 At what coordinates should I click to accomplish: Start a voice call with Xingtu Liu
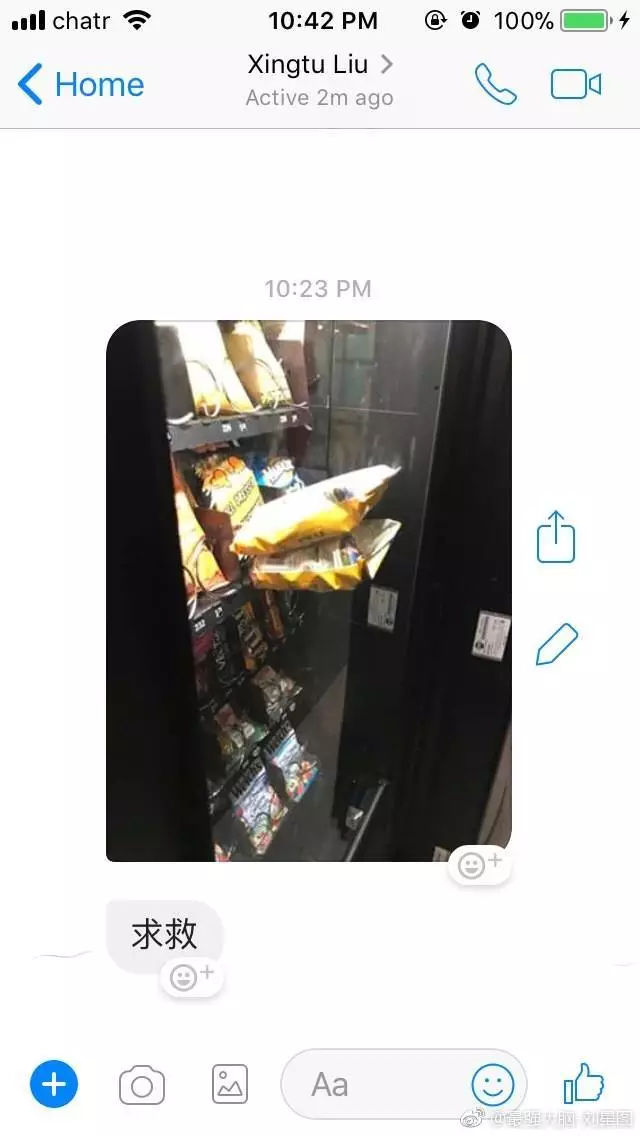click(495, 85)
